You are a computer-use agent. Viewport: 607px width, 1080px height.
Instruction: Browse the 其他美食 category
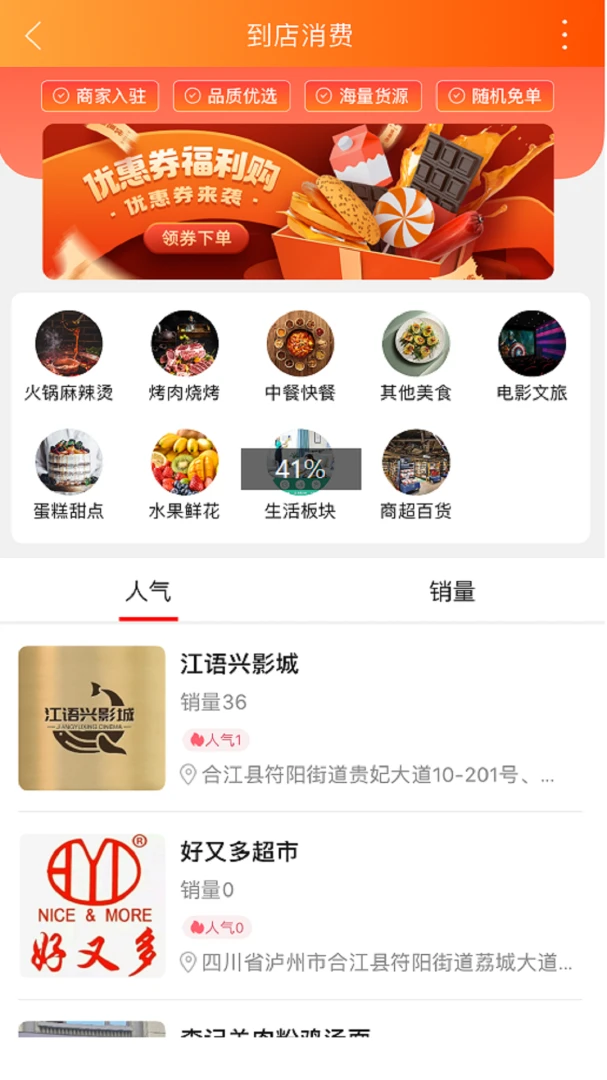pyautogui.click(x=416, y=357)
